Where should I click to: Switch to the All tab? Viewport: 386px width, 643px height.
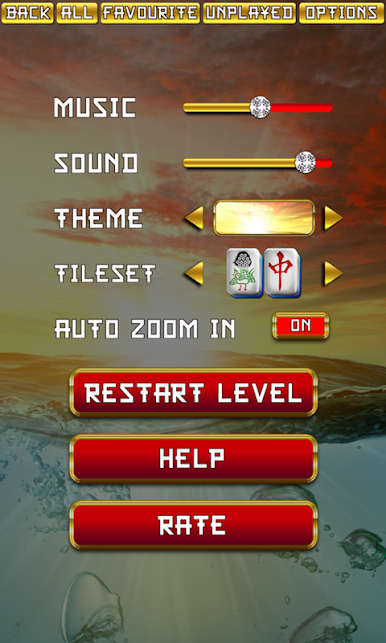[x=77, y=13]
